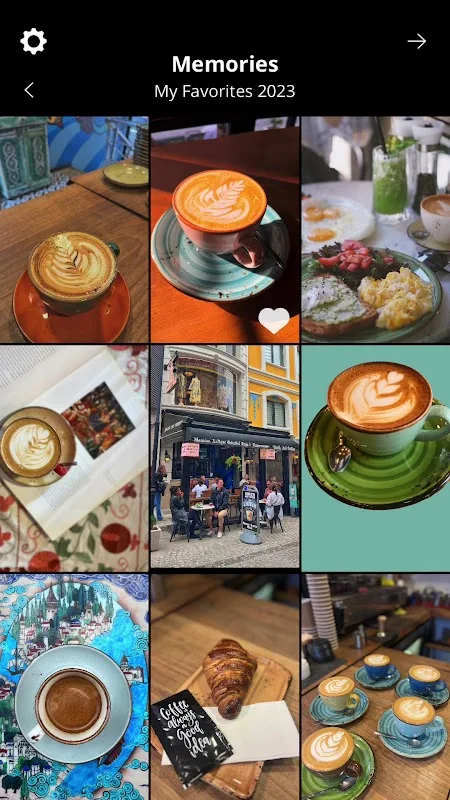
Task: Tap the heart on the orange latte photo
Action: [274, 321]
